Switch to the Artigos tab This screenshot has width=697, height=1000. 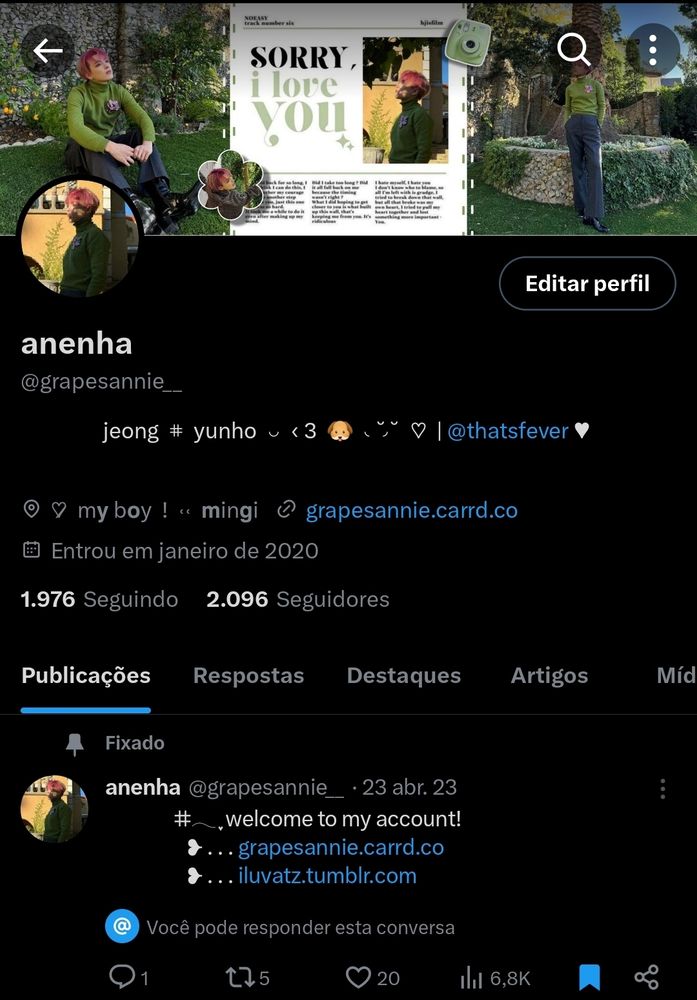click(549, 676)
